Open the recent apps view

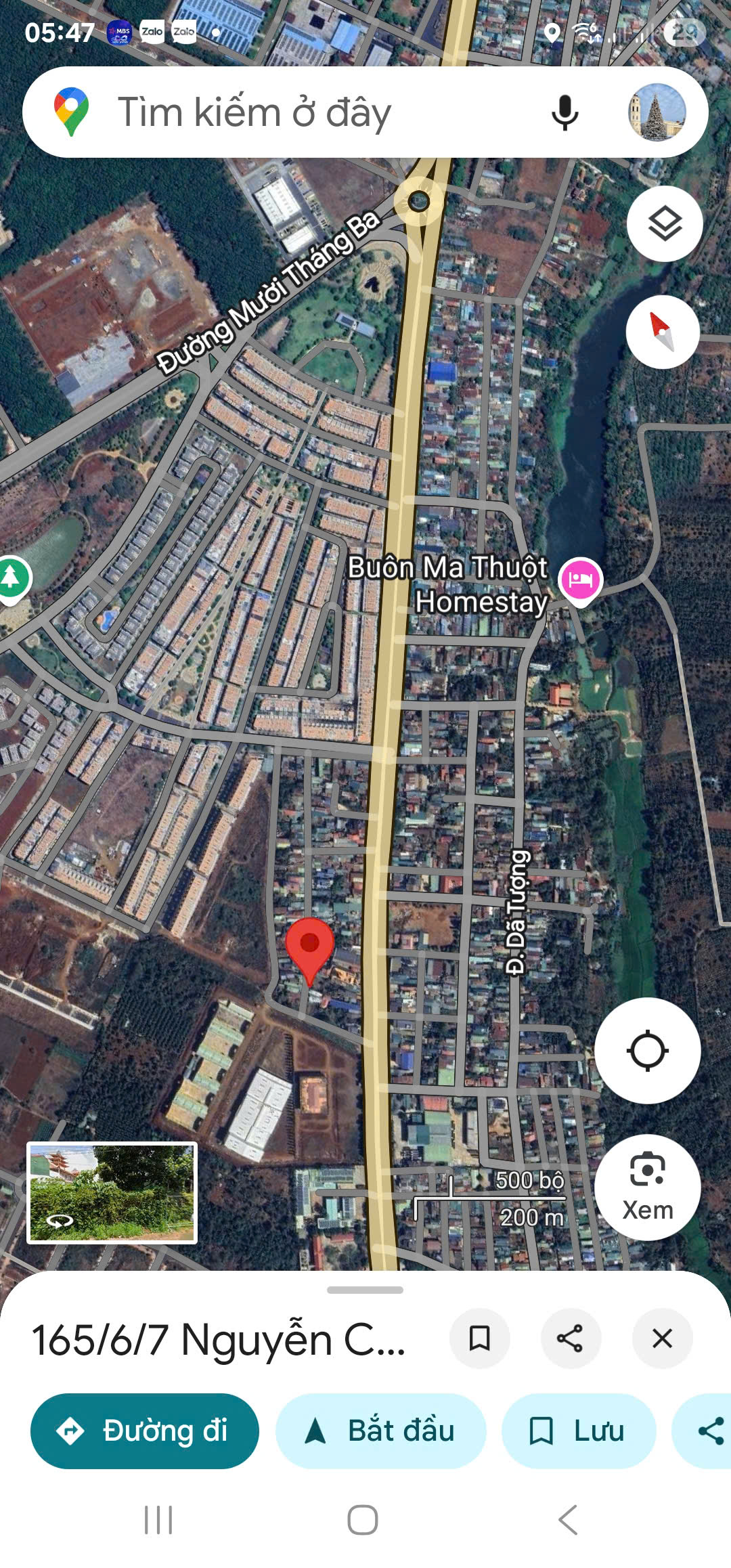tap(158, 1520)
